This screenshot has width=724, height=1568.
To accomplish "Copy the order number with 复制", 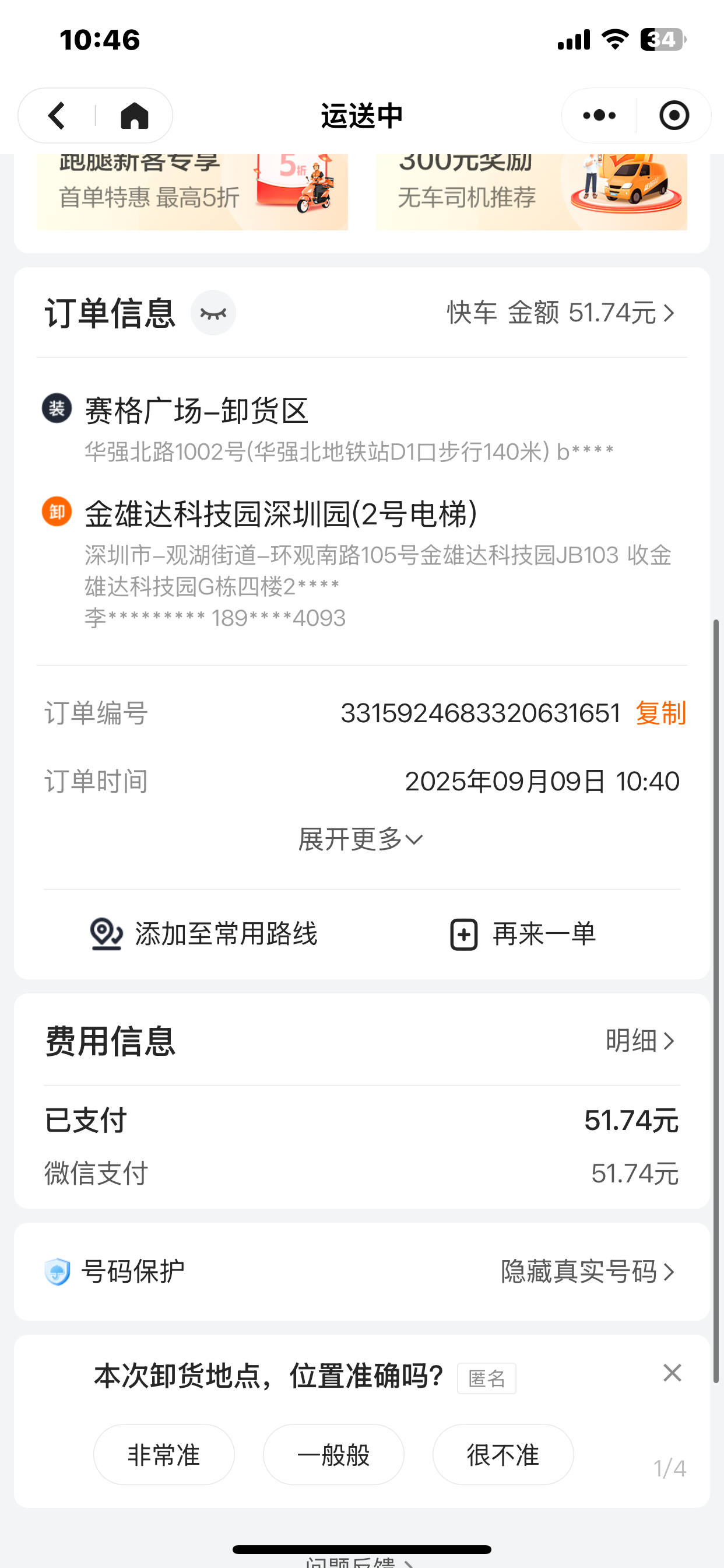I will click(660, 713).
